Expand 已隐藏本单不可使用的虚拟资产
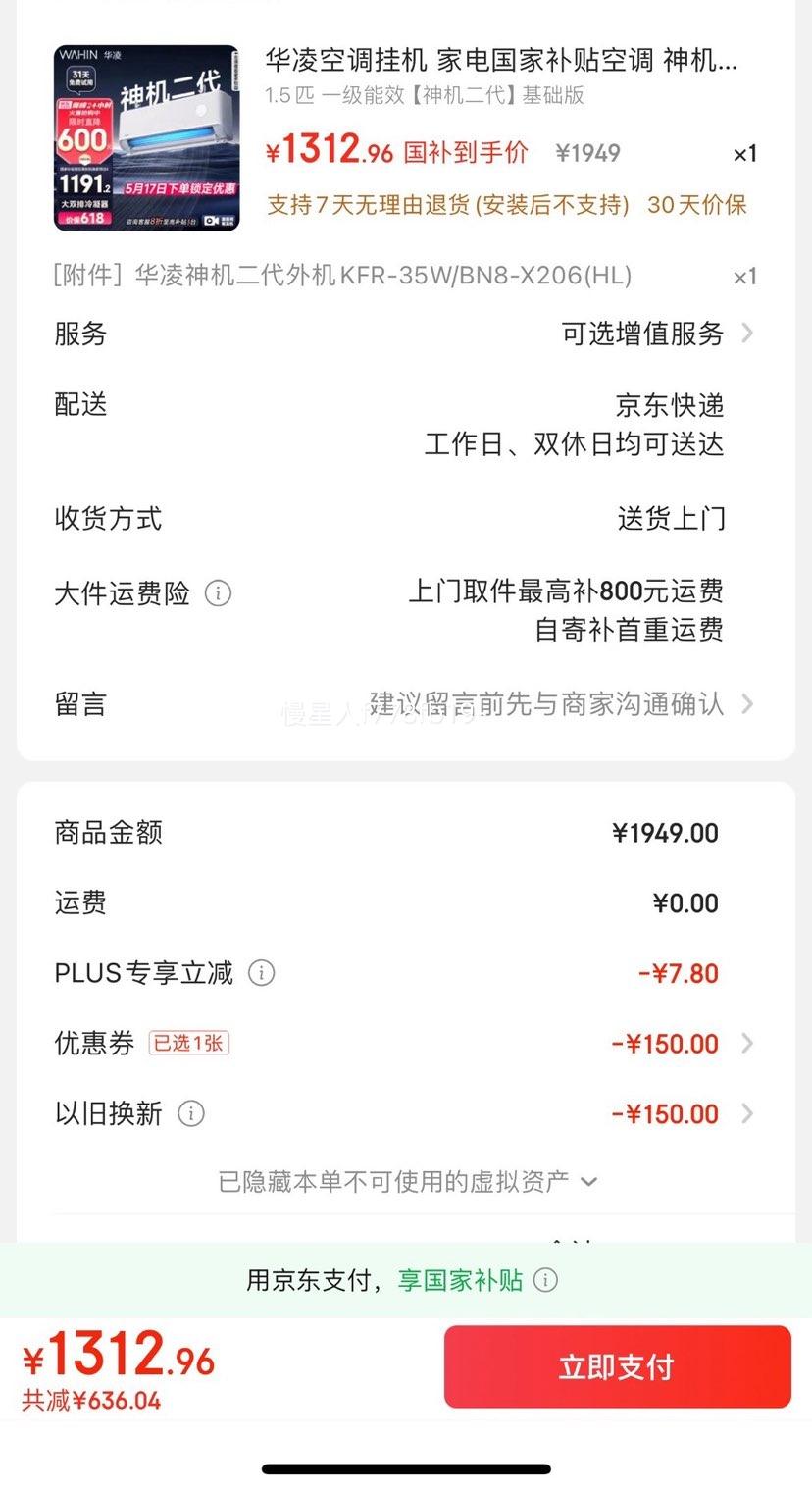The image size is (812, 1491). (406, 1182)
